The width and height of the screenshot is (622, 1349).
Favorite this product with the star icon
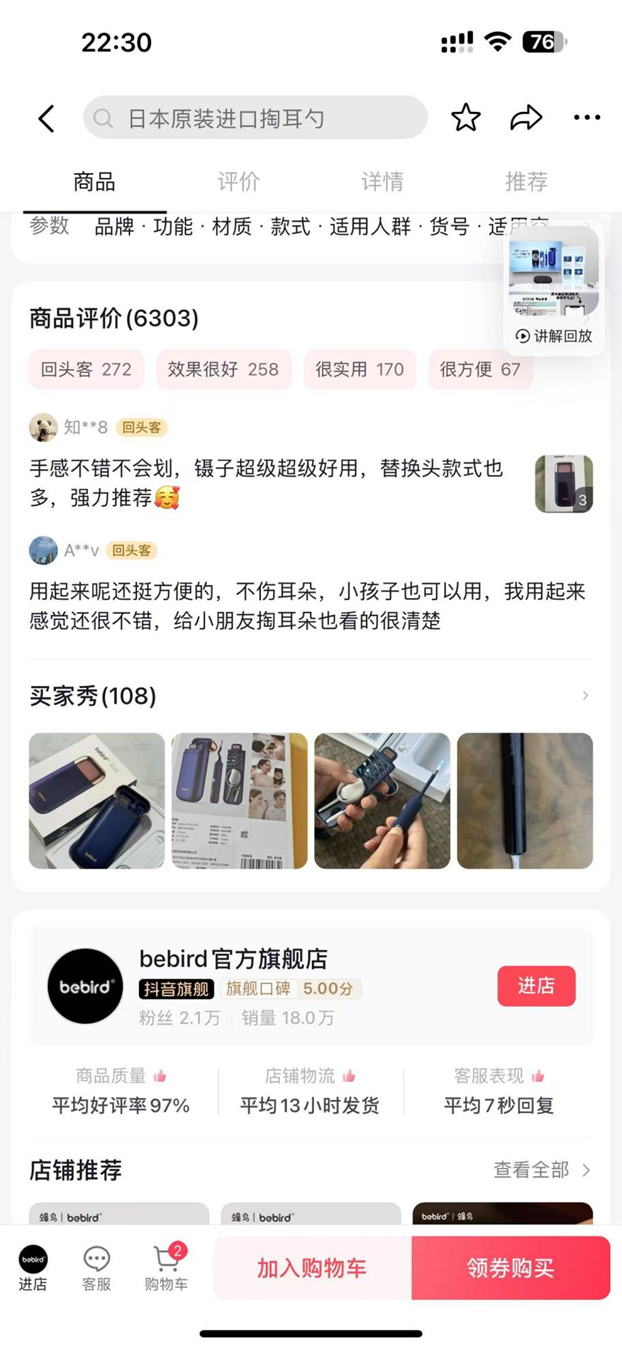[x=465, y=118]
